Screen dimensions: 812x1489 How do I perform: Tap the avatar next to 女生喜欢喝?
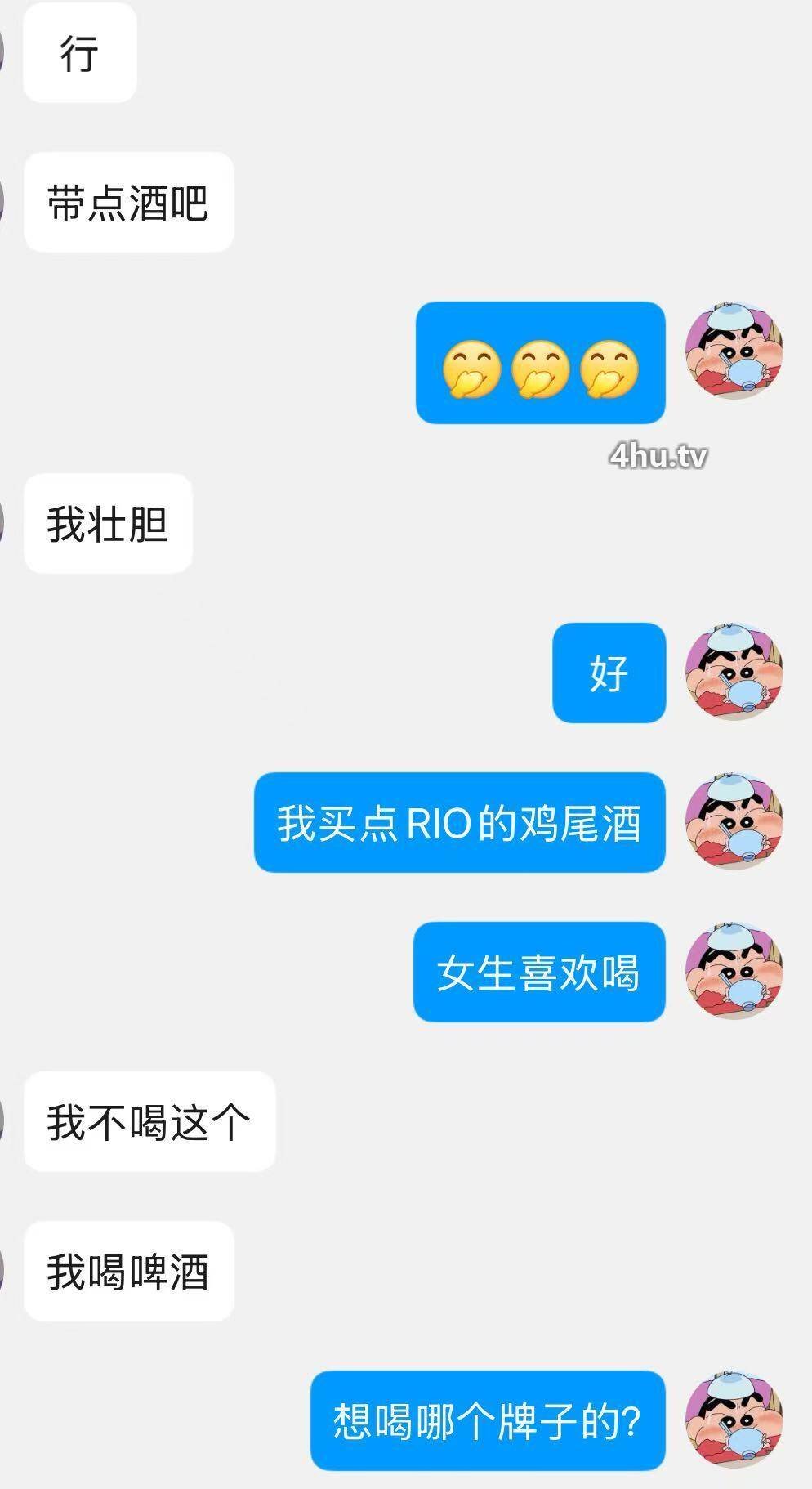[x=734, y=972]
